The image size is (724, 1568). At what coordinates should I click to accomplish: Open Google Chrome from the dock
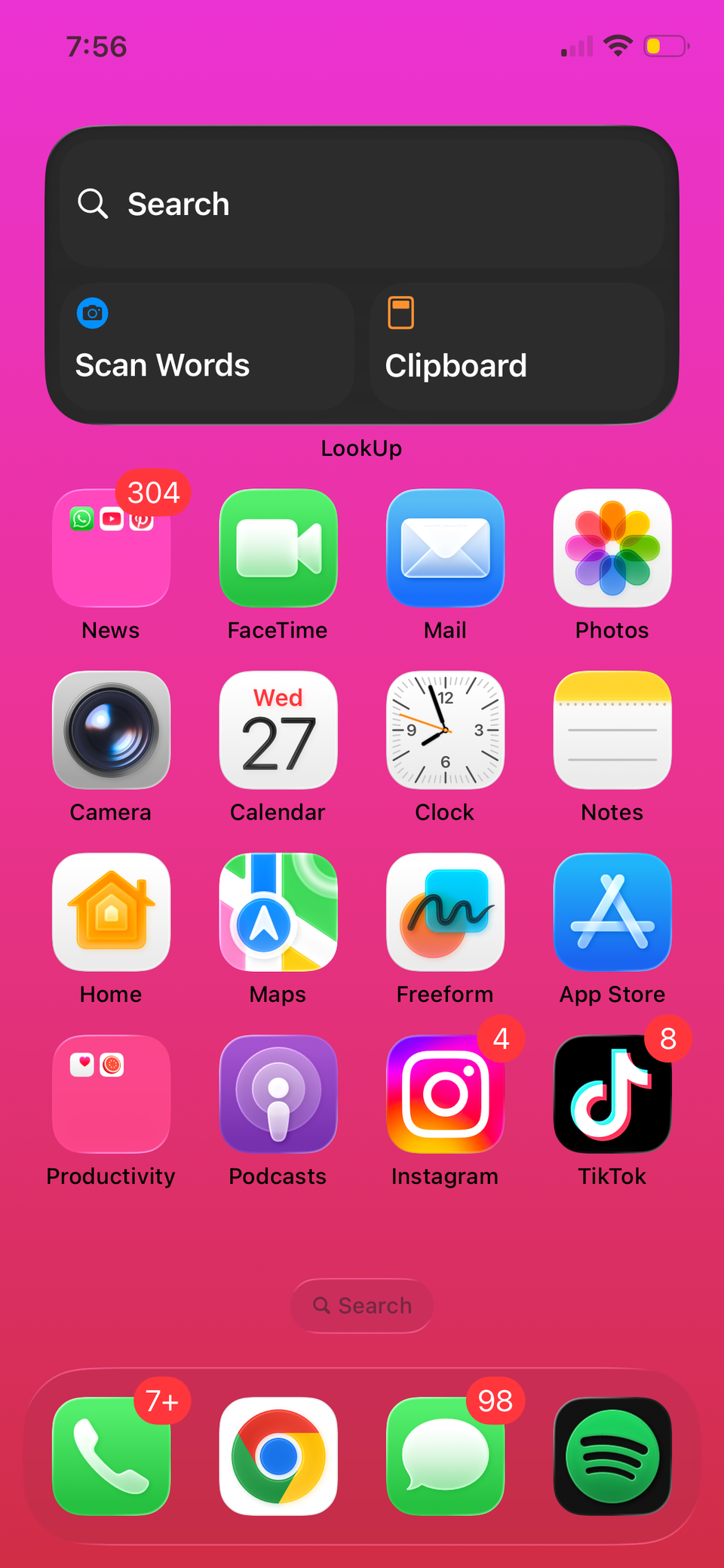pos(278,1456)
